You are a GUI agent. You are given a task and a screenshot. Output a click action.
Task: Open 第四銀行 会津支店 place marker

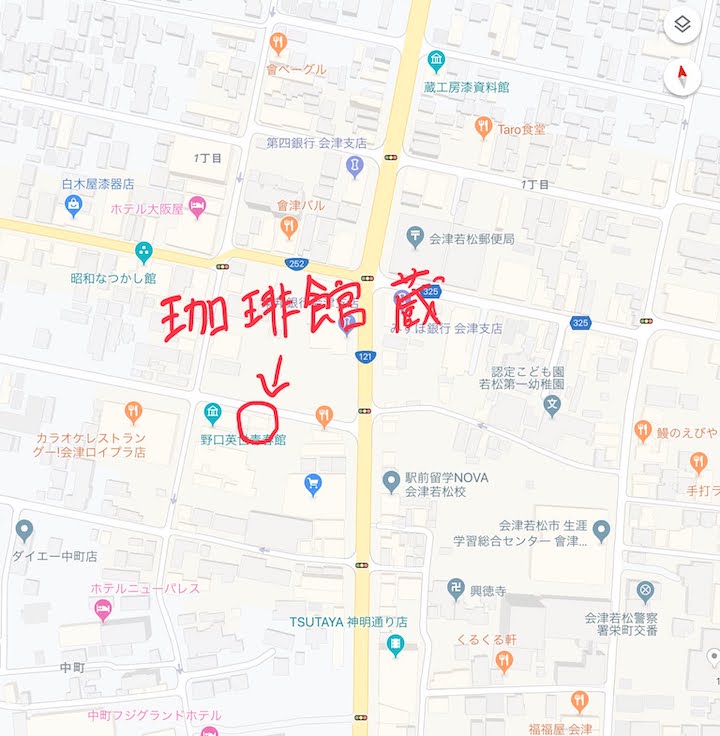(353, 167)
